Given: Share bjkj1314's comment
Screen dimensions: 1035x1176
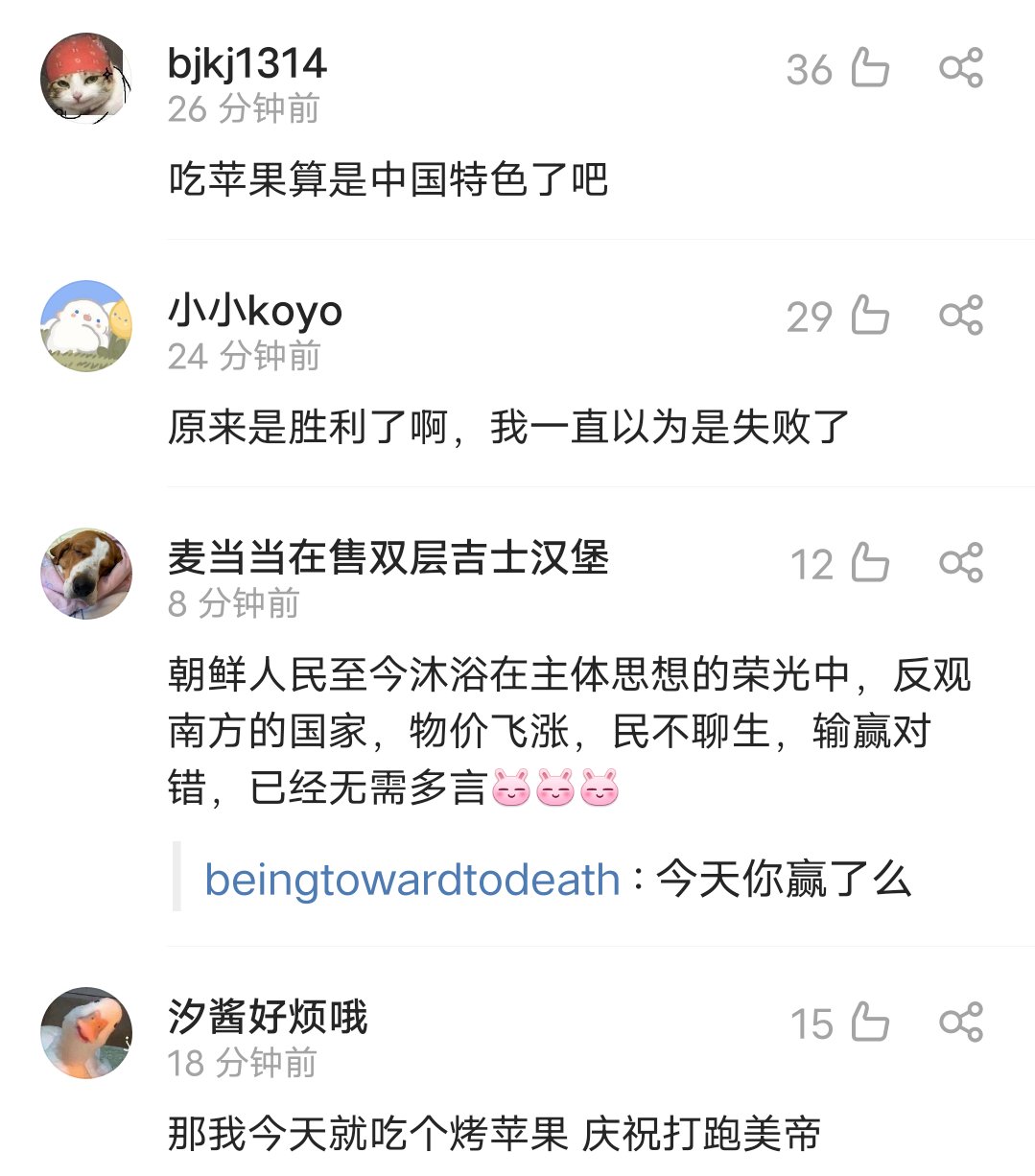Looking at the screenshot, I should click(x=960, y=68).
